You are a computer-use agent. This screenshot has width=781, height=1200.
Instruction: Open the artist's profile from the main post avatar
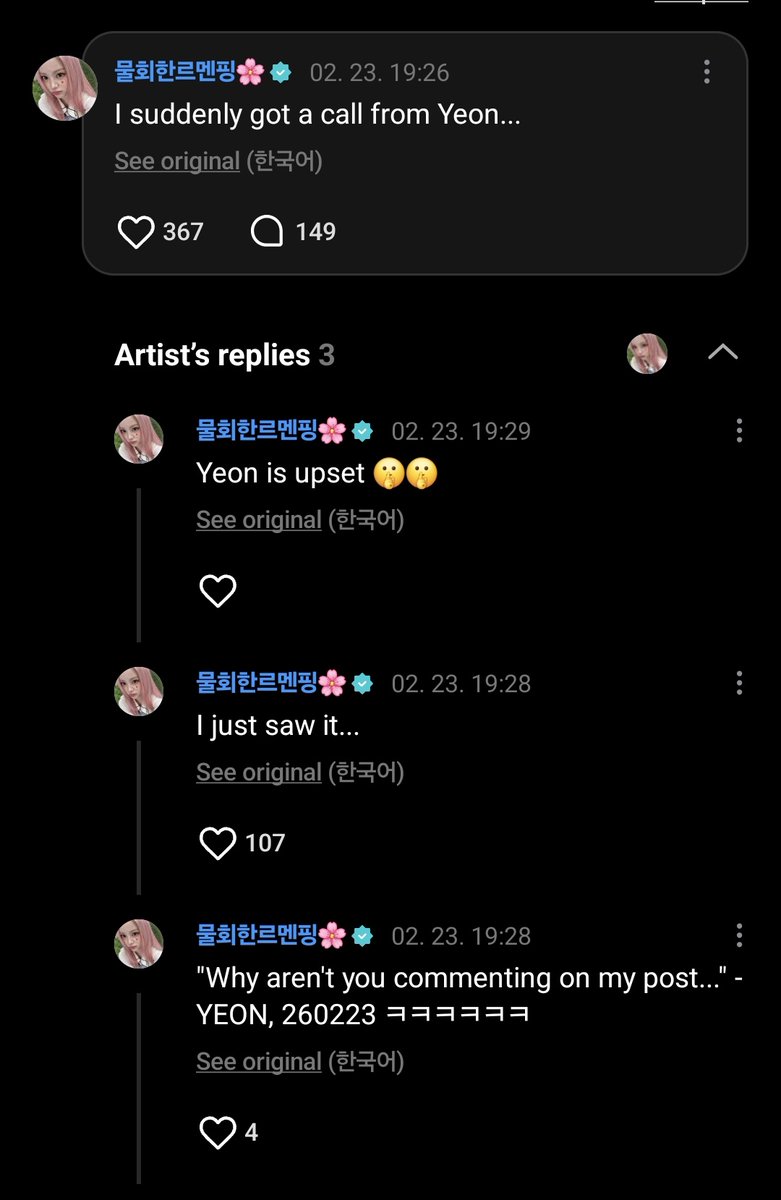click(x=66, y=88)
